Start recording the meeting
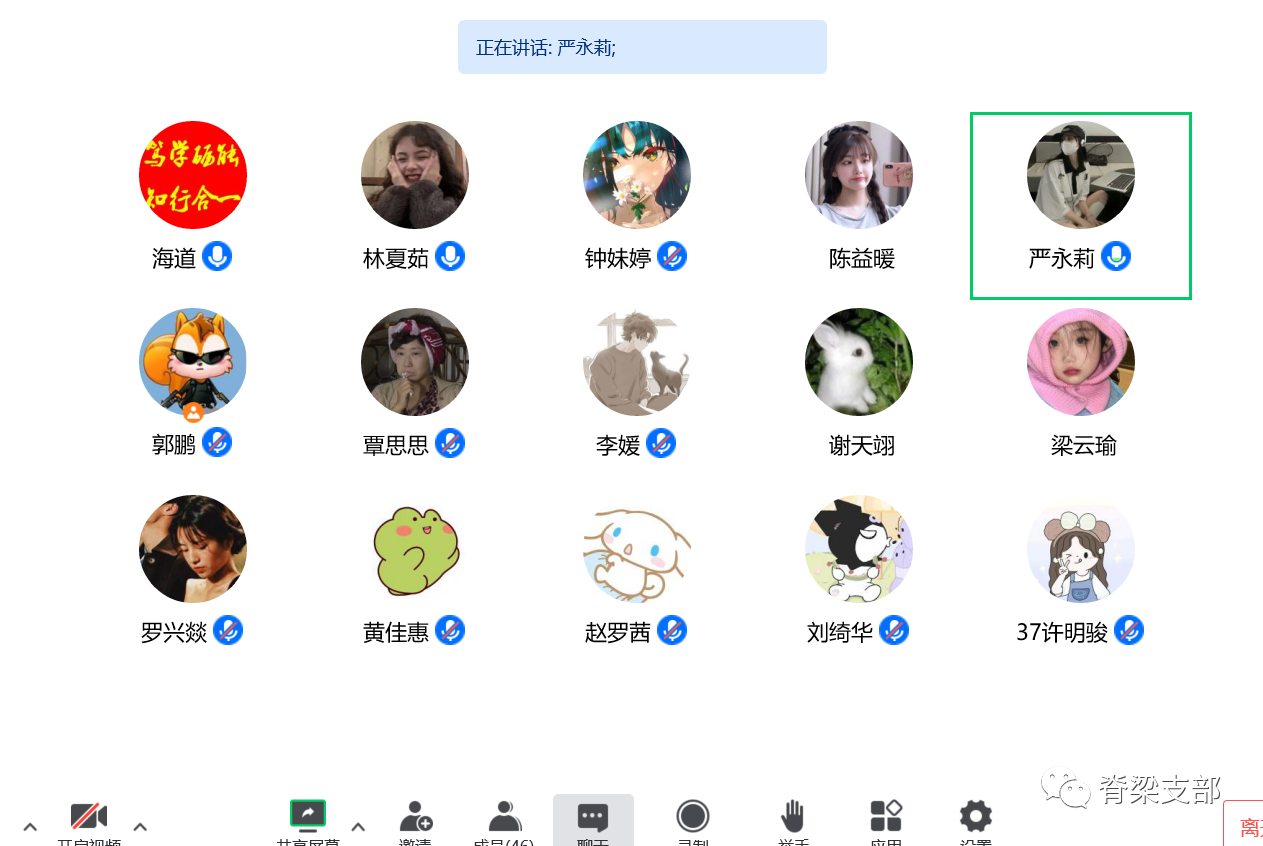 pyautogui.click(x=692, y=817)
